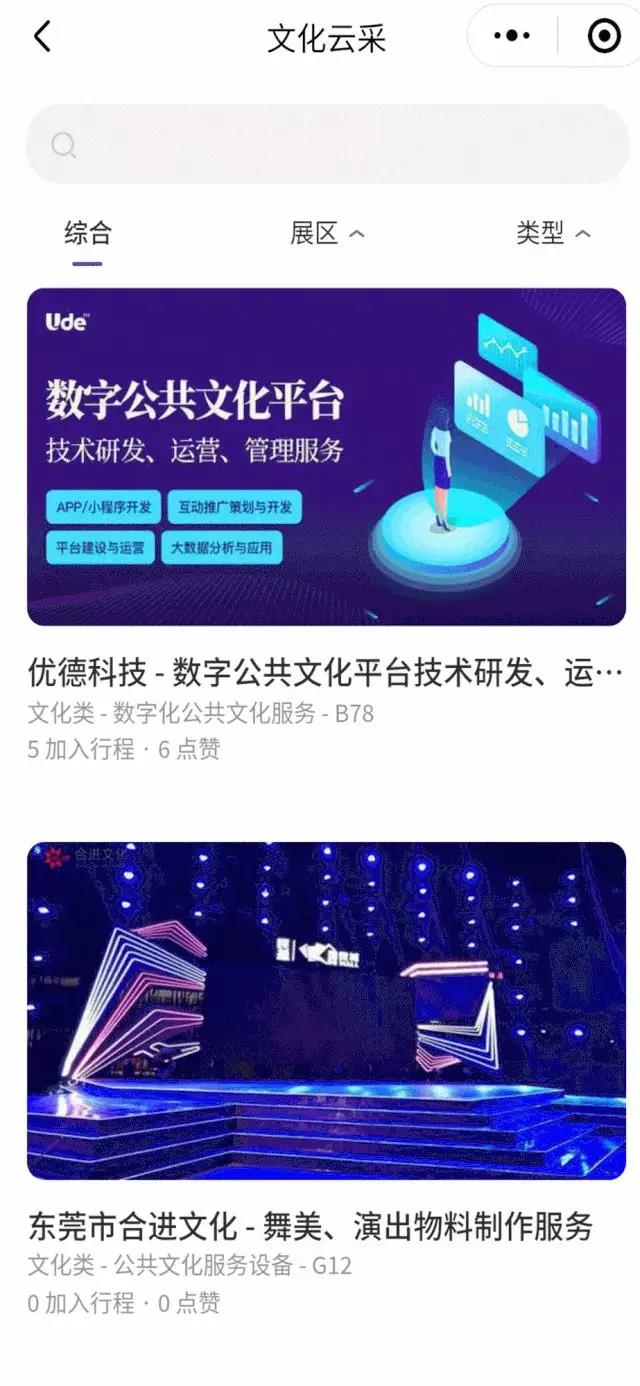Go back using the back arrow
This screenshot has width=640, height=1386.
point(41,37)
